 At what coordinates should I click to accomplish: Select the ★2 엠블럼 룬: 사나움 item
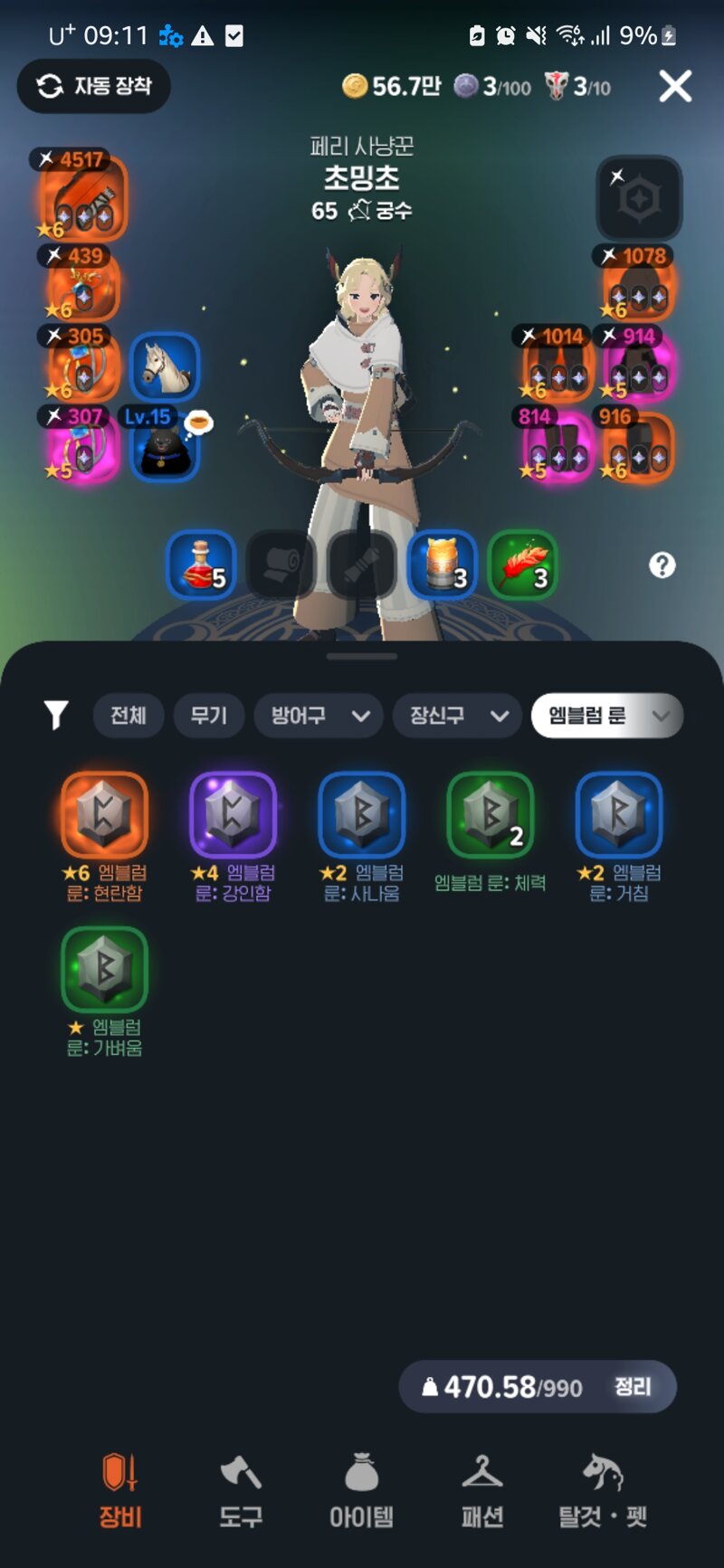click(x=361, y=815)
